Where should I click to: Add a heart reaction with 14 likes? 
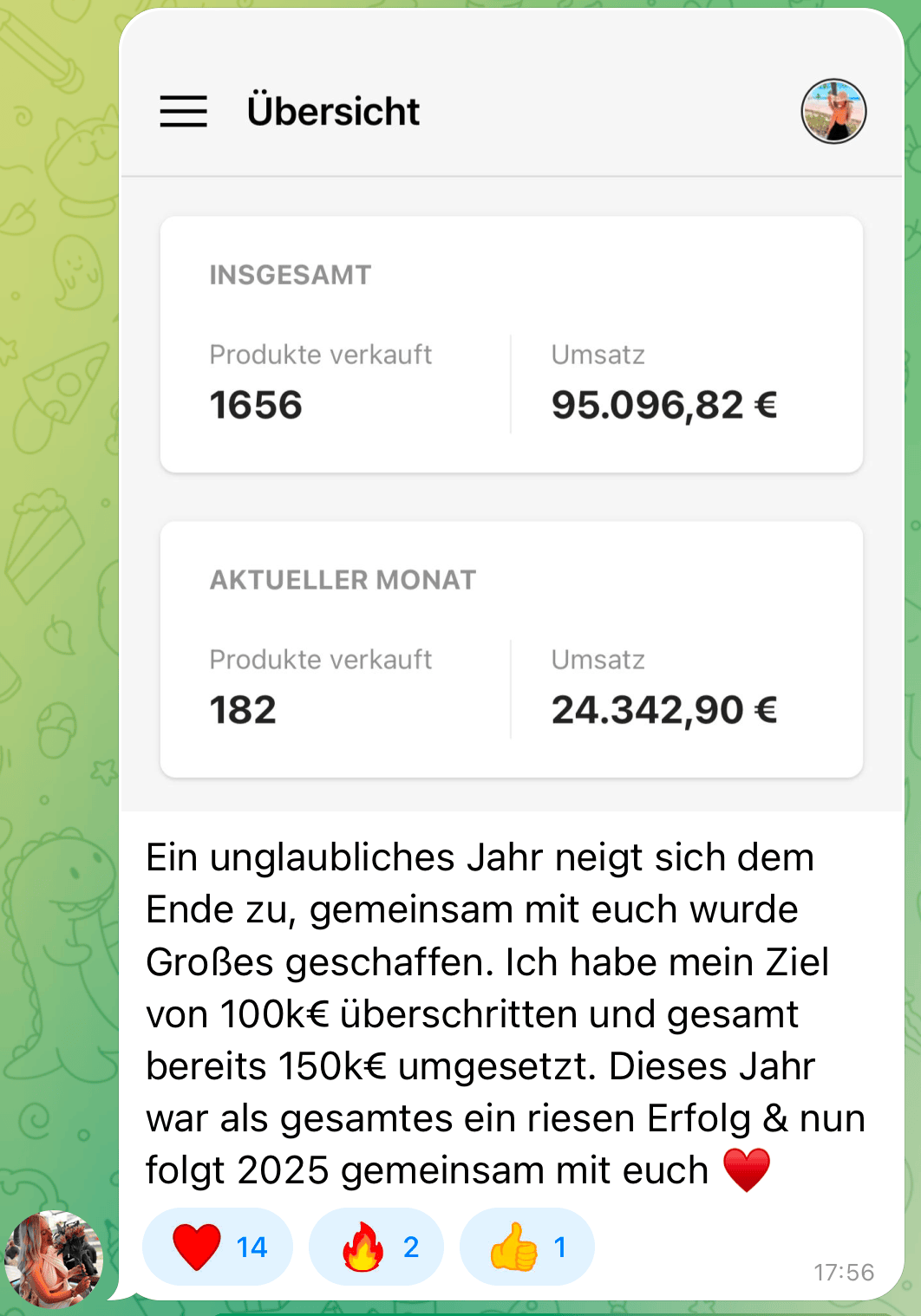click(x=218, y=1247)
